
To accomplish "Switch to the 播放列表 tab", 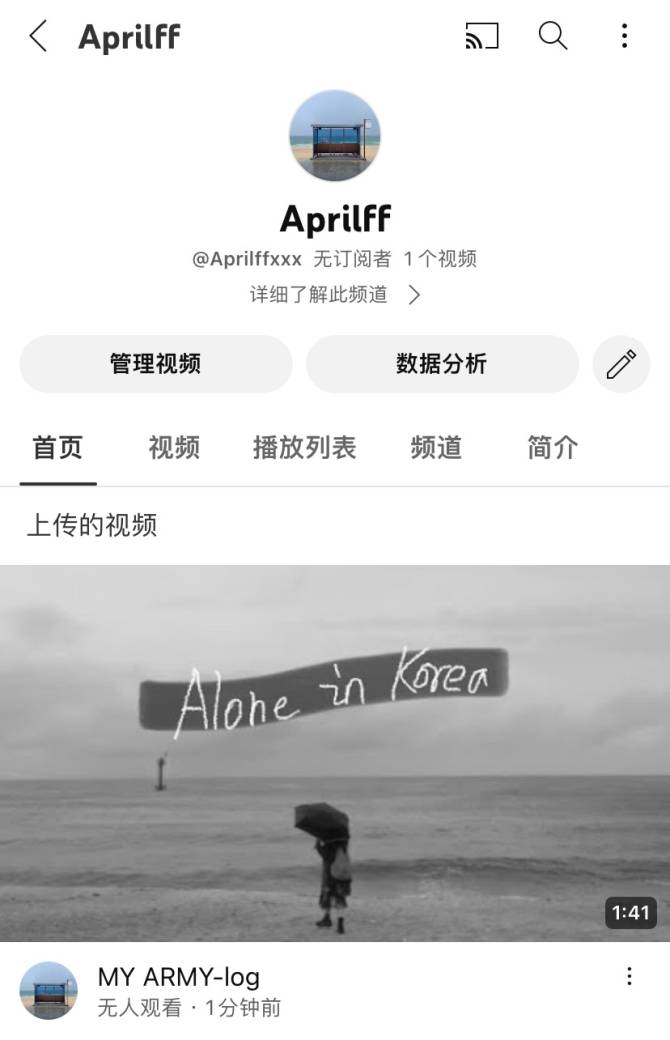I will click(x=304, y=447).
